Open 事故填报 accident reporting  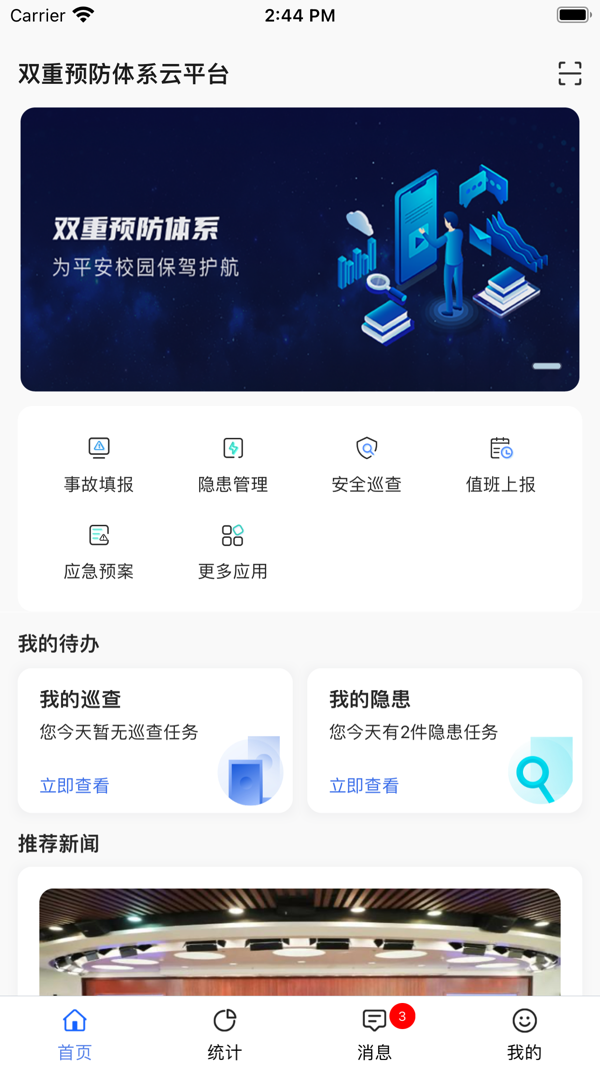(98, 465)
